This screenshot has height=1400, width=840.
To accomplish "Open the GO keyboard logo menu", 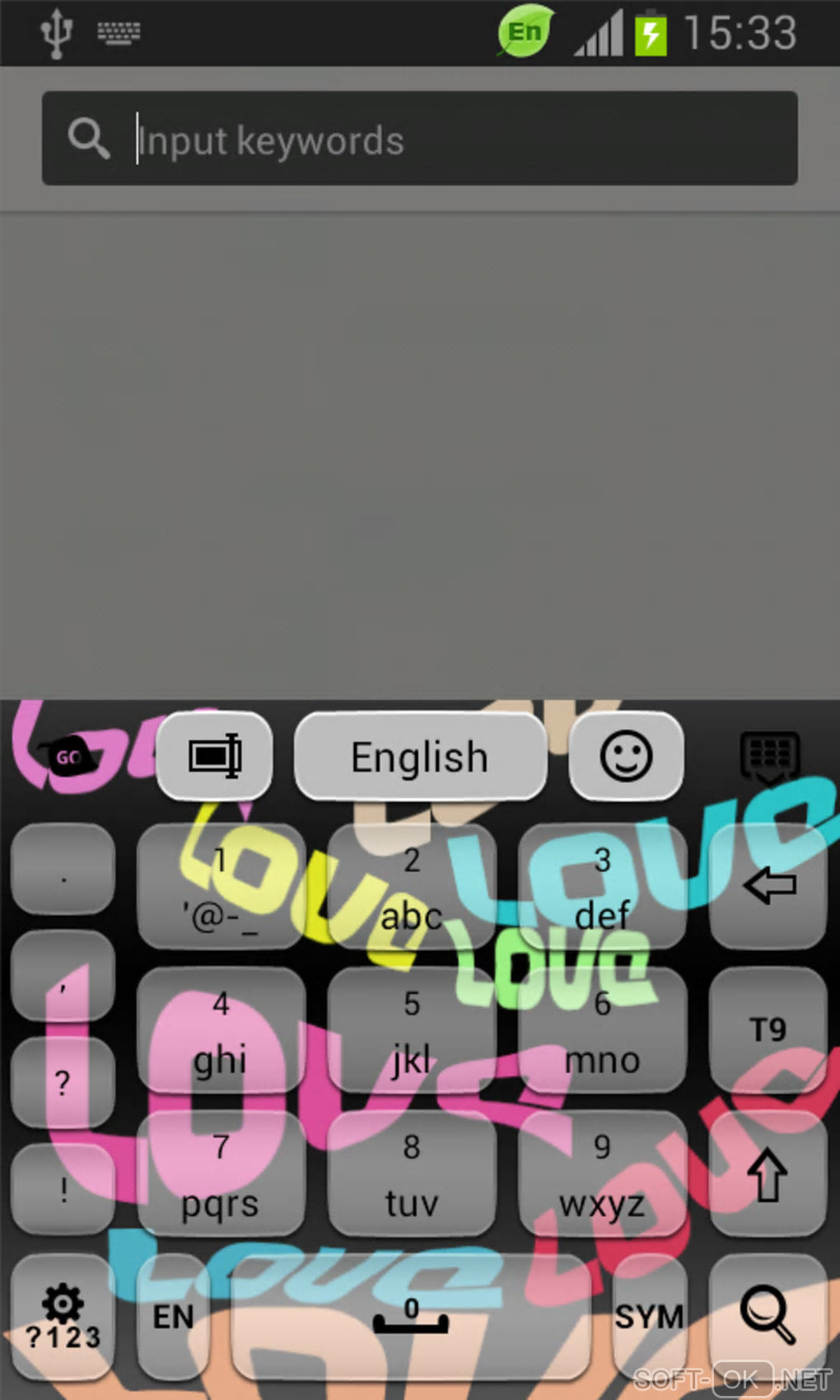I will [x=68, y=756].
